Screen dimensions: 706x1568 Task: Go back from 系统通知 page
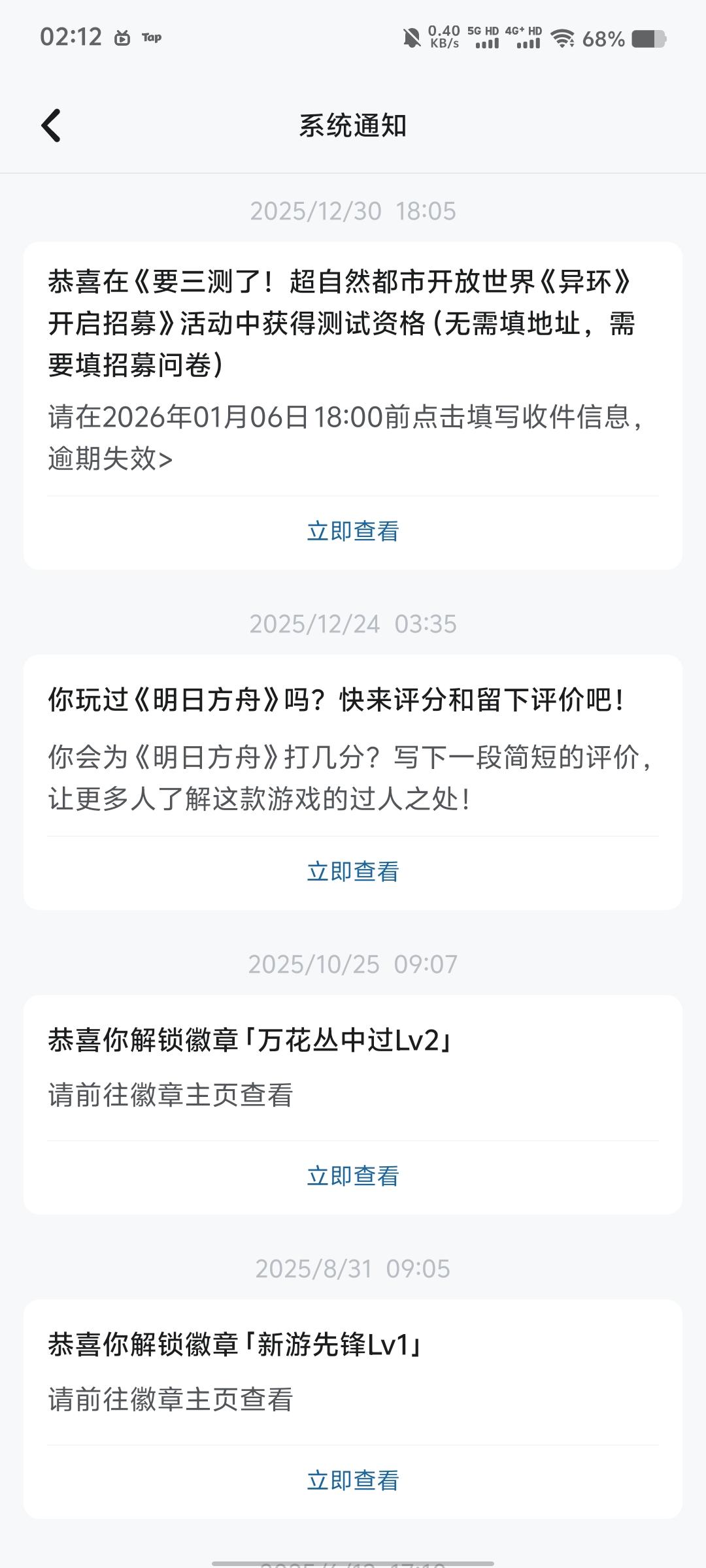(x=51, y=125)
